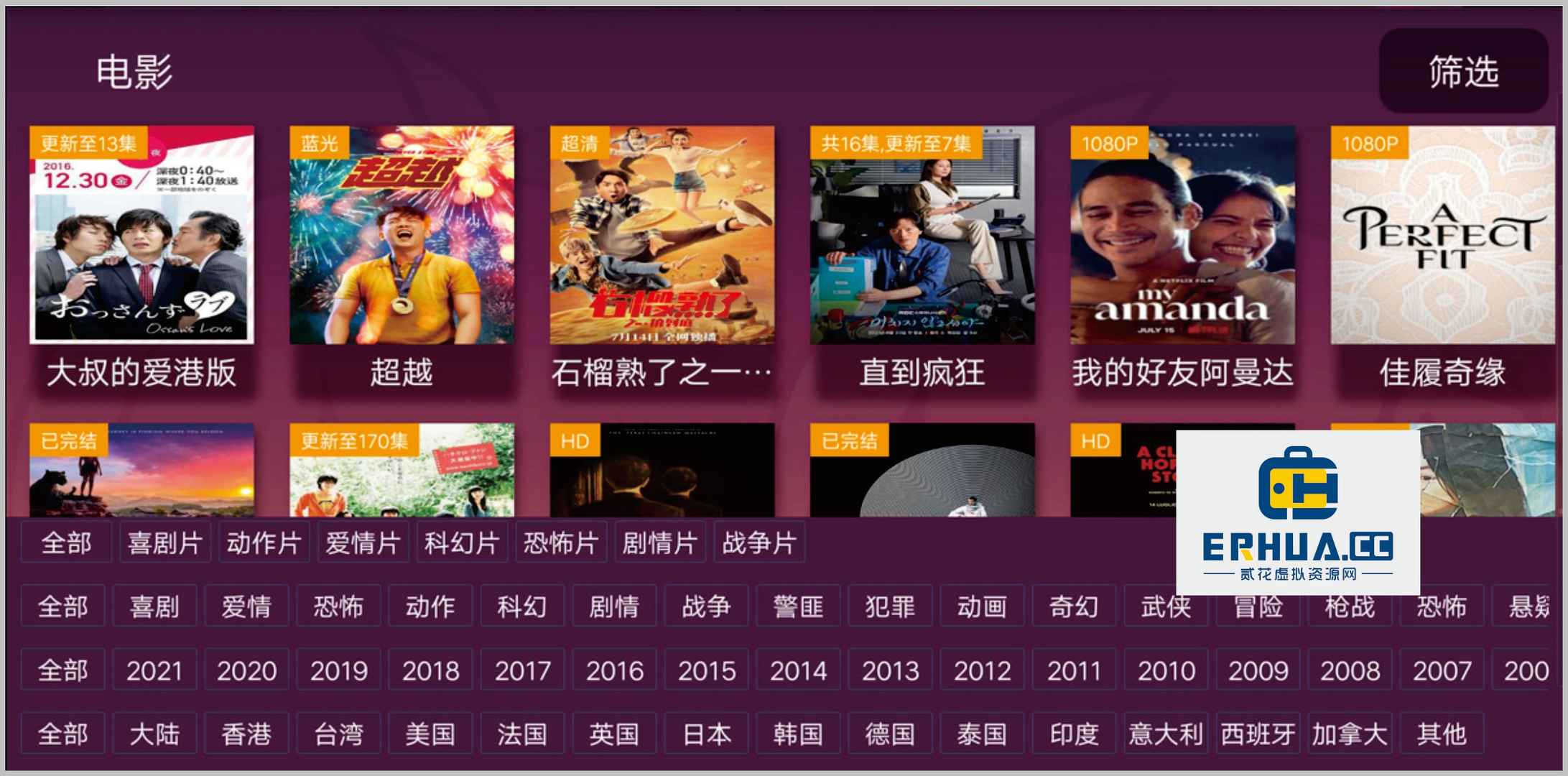Choose the 韩国 region chip
Image resolution: width=1568 pixels, height=776 pixels.
(x=798, y=734)
